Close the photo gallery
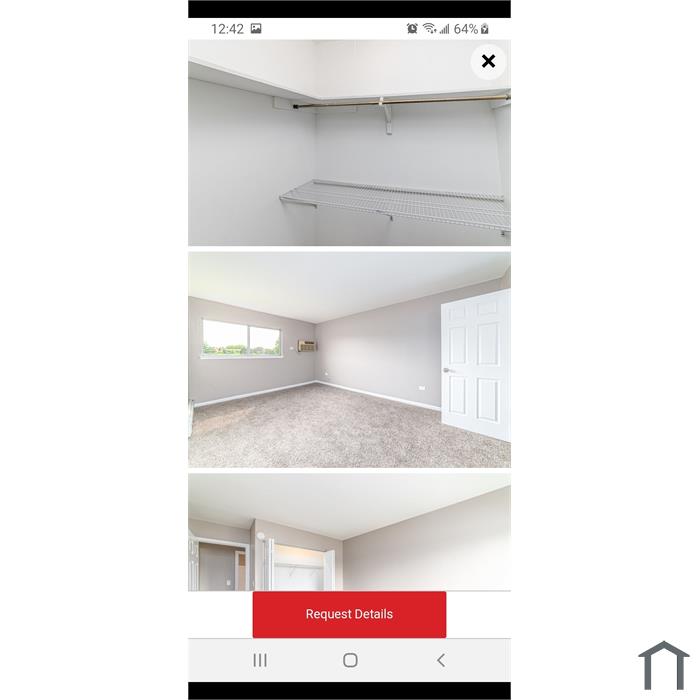The height and width of the screenshot is (700, 700). tap(488, 62)
